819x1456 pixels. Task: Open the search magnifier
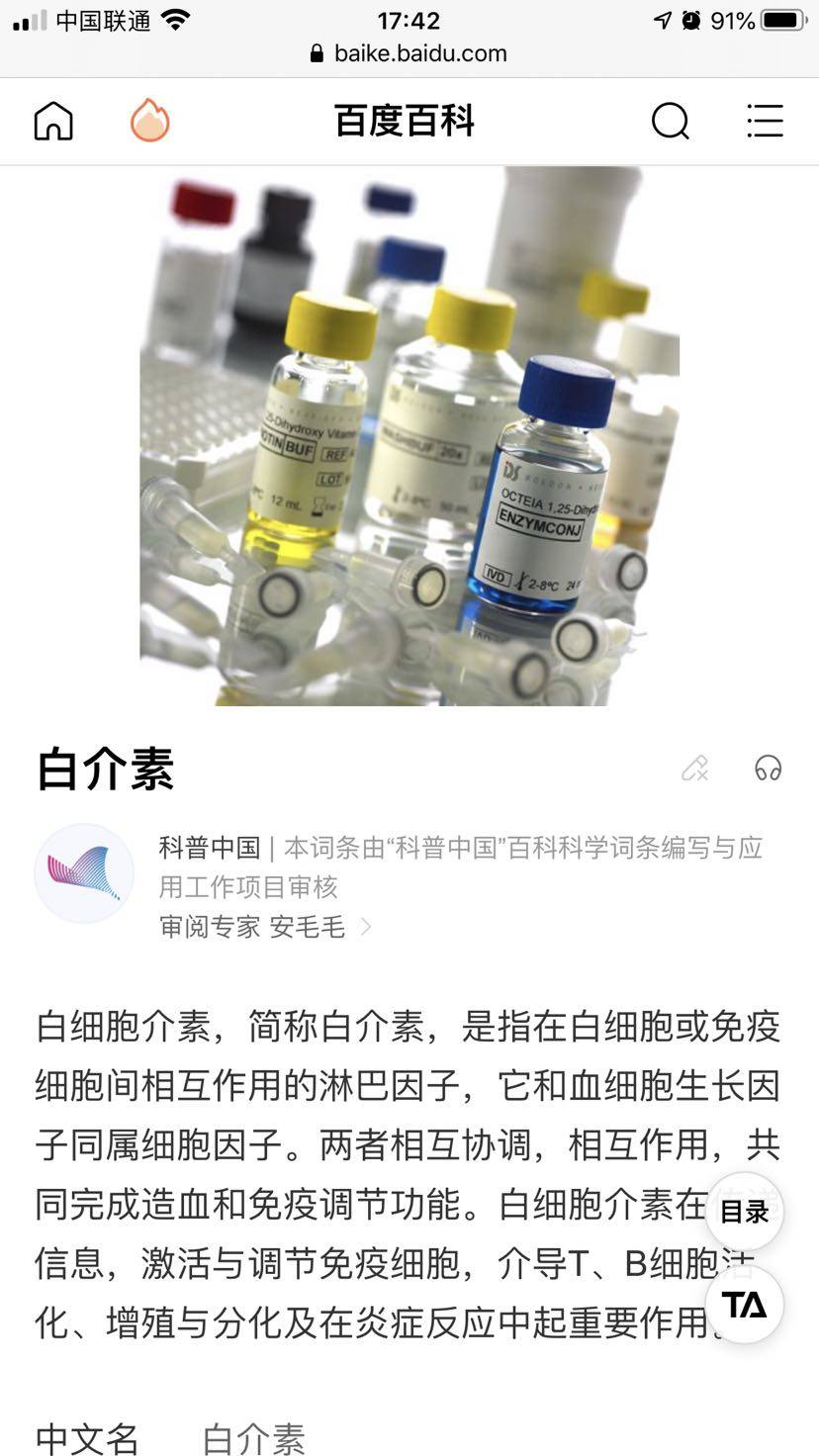[x=670, y=121]
